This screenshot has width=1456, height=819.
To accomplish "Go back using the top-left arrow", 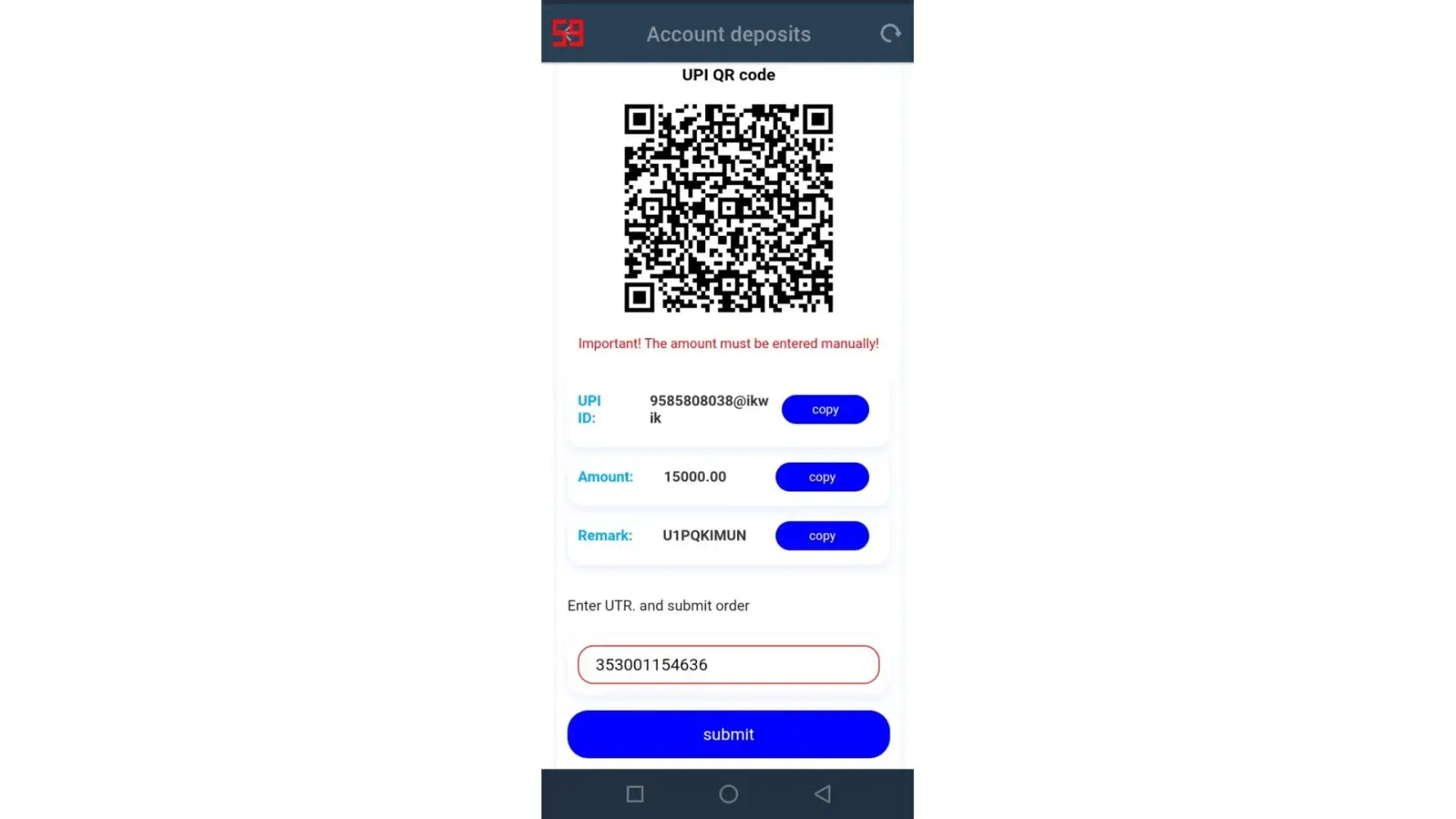I will click(567, 34).
